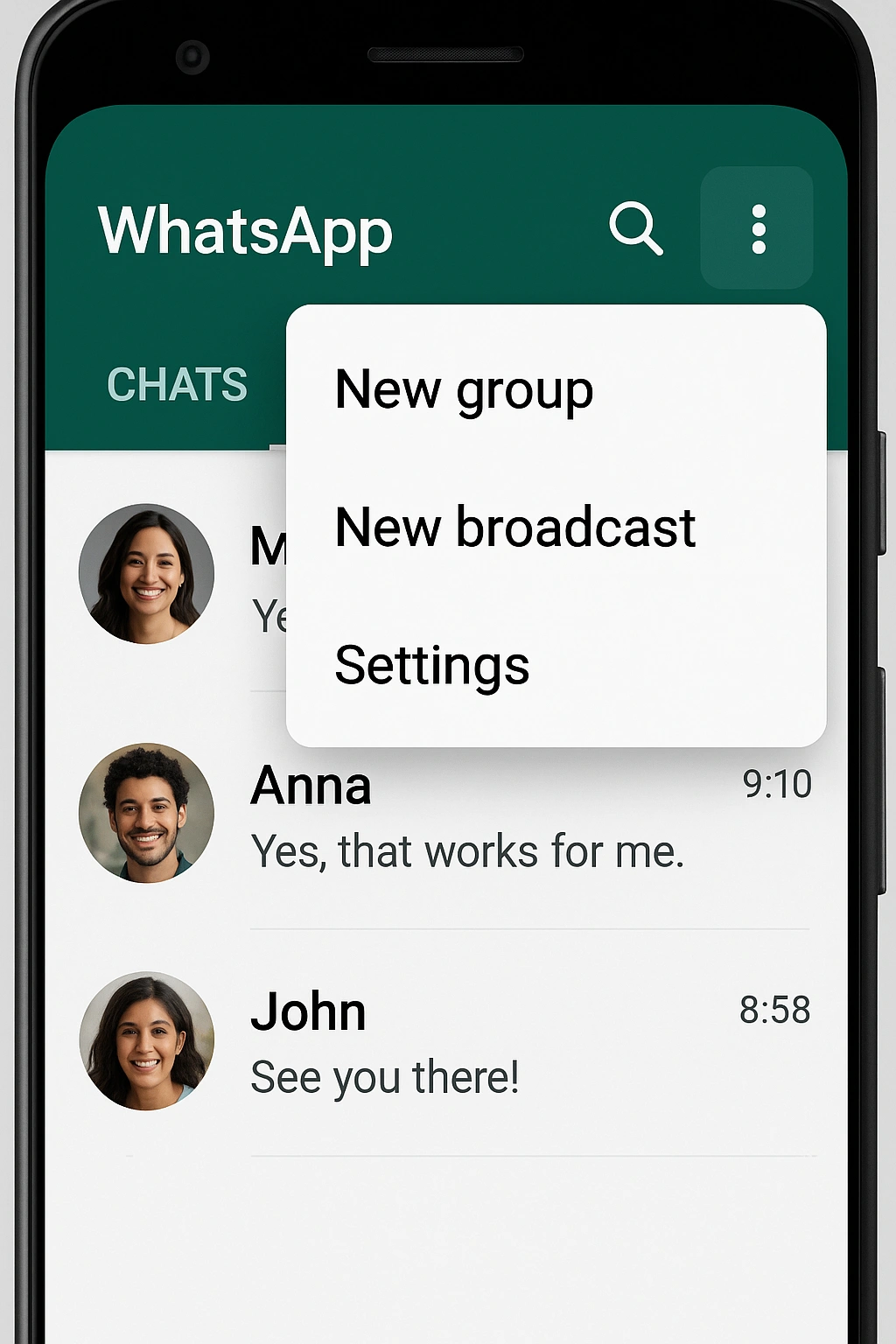This screenshot has height=1344, width=896.
Task: View John's profile picture
Action: 146,1040
